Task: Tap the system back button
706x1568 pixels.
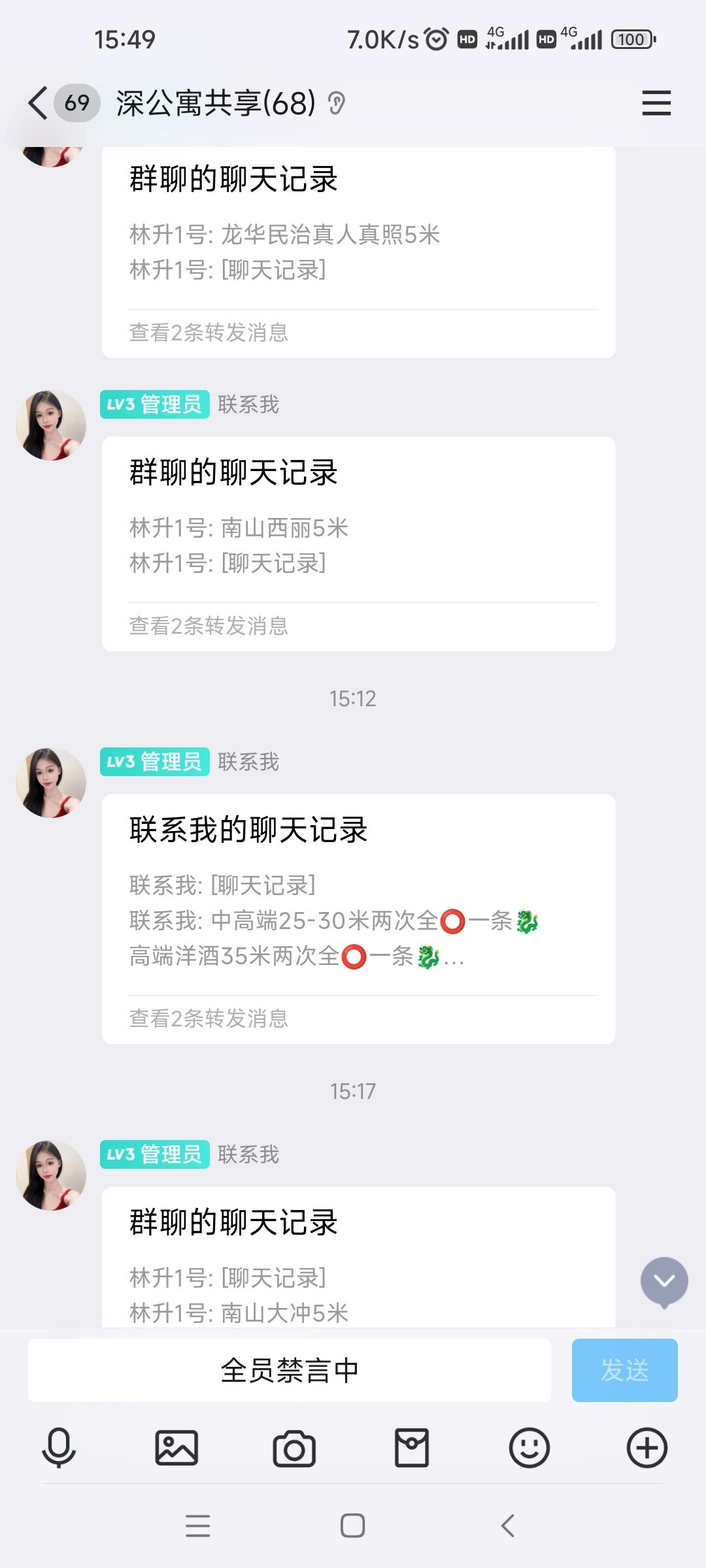Action: click(508, 1526)
